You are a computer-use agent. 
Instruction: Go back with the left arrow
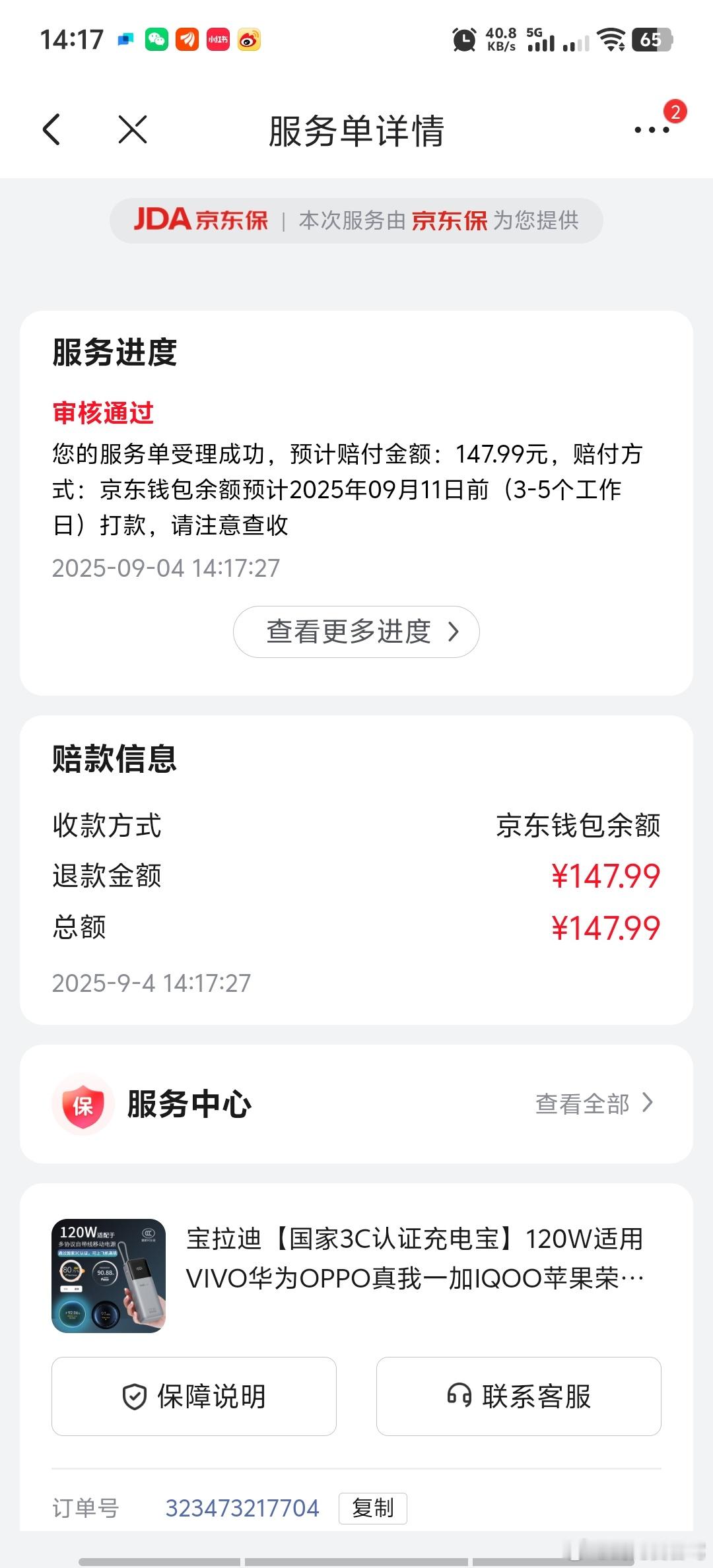(51, 129)
